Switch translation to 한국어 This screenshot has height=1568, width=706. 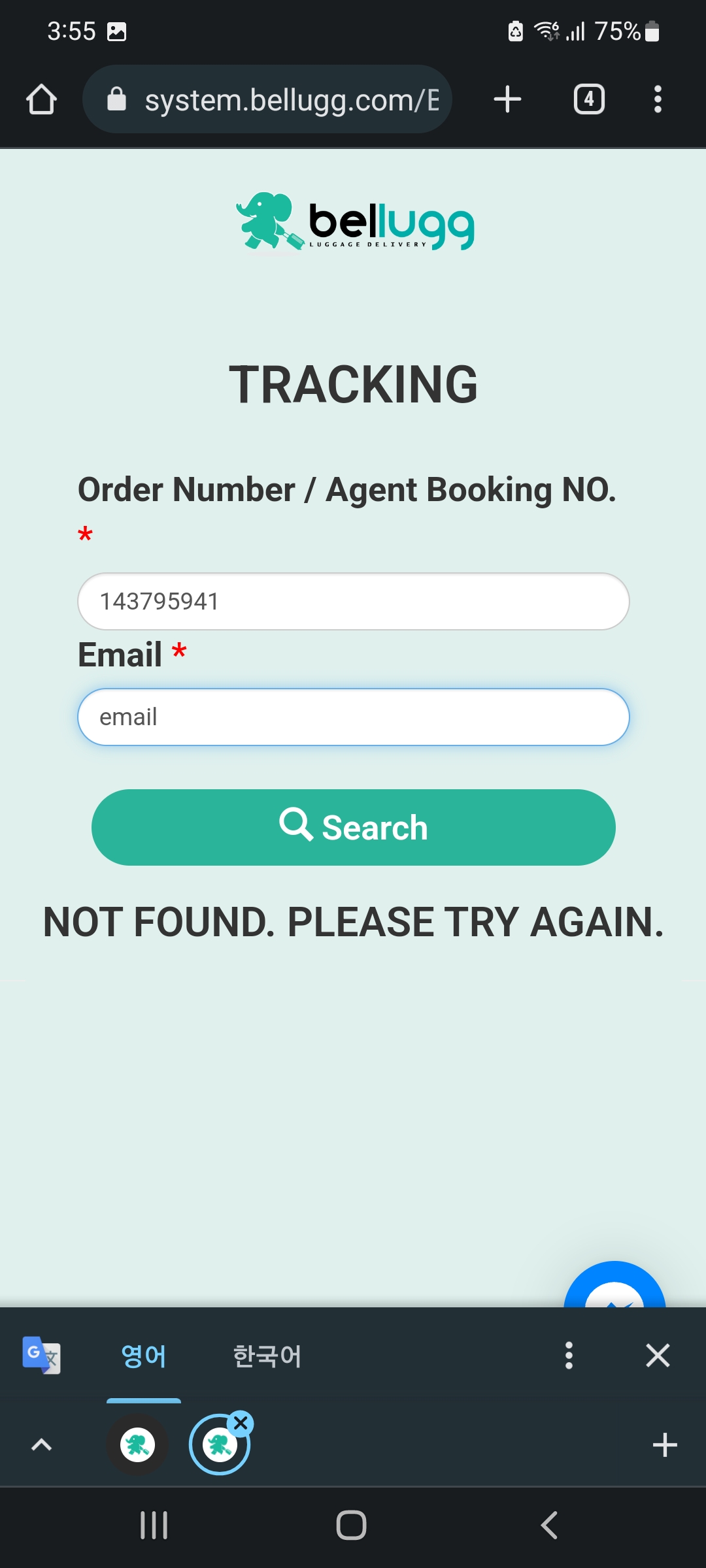pyautogui.click(x=267, y=1356)
